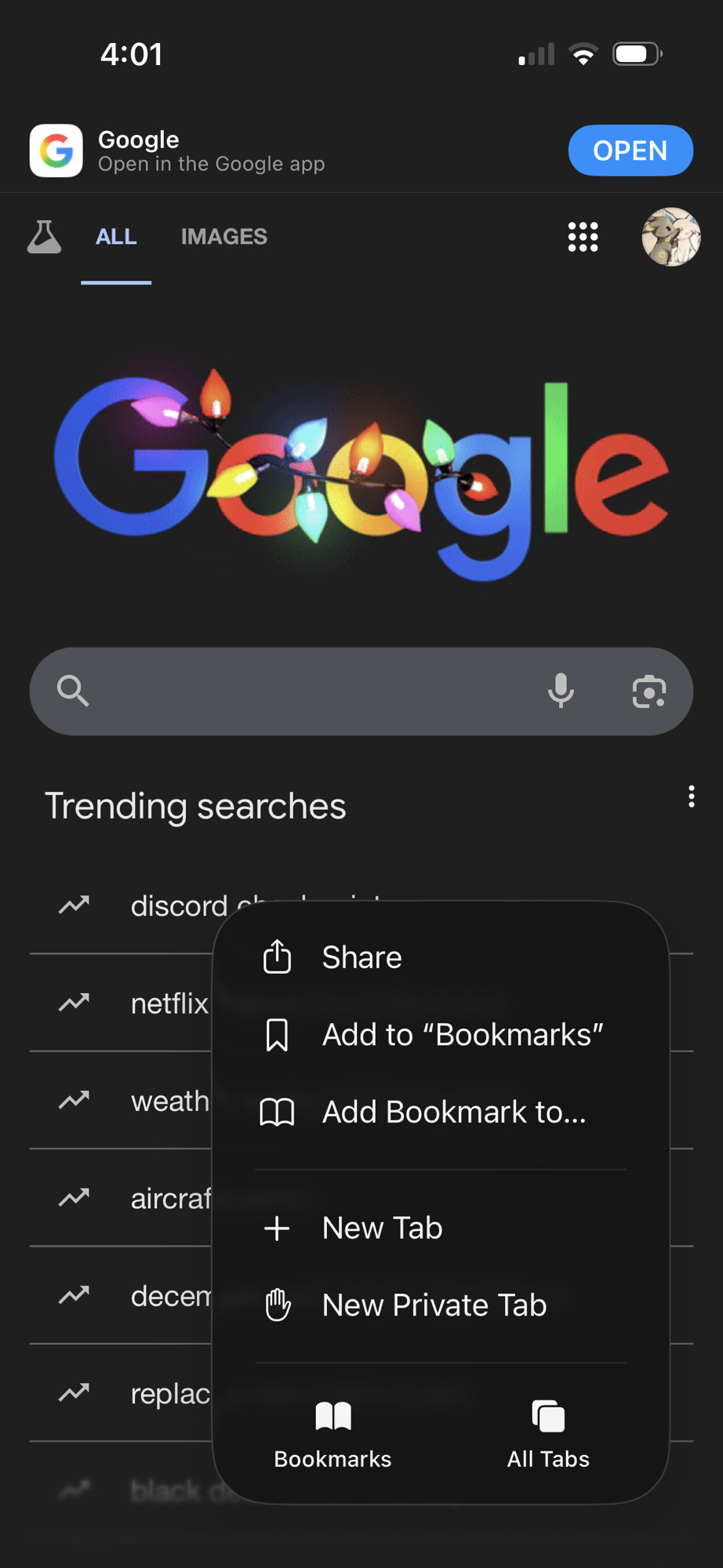Open Google Lens camera search
Viewport: 723px width, 1568px height.
[x=649, y=691]
